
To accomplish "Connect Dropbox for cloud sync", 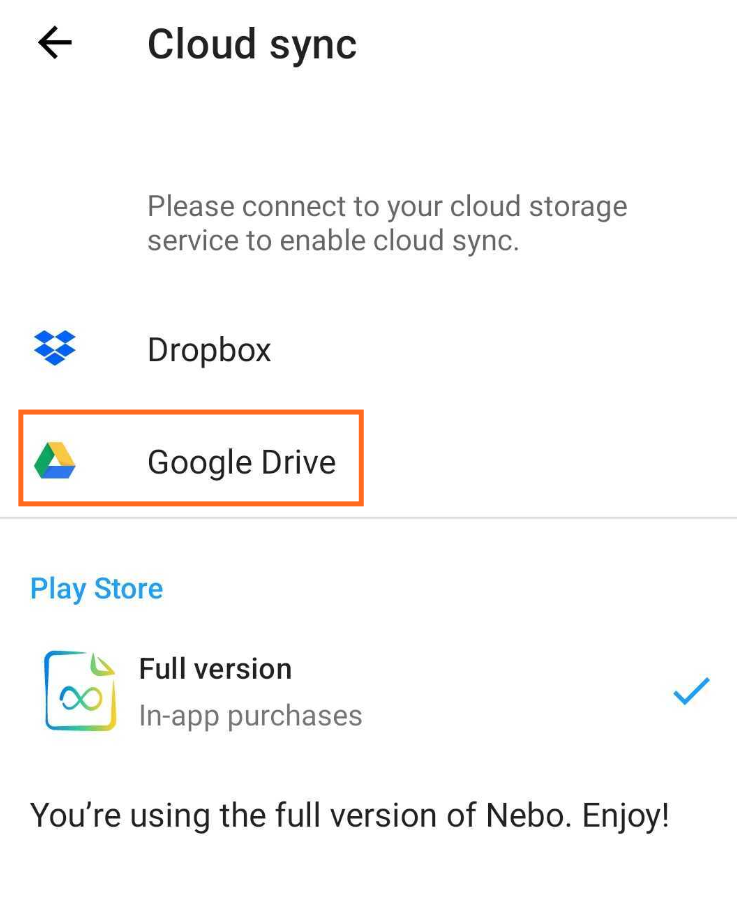I will pyautogui.click(x=368, y=349).
